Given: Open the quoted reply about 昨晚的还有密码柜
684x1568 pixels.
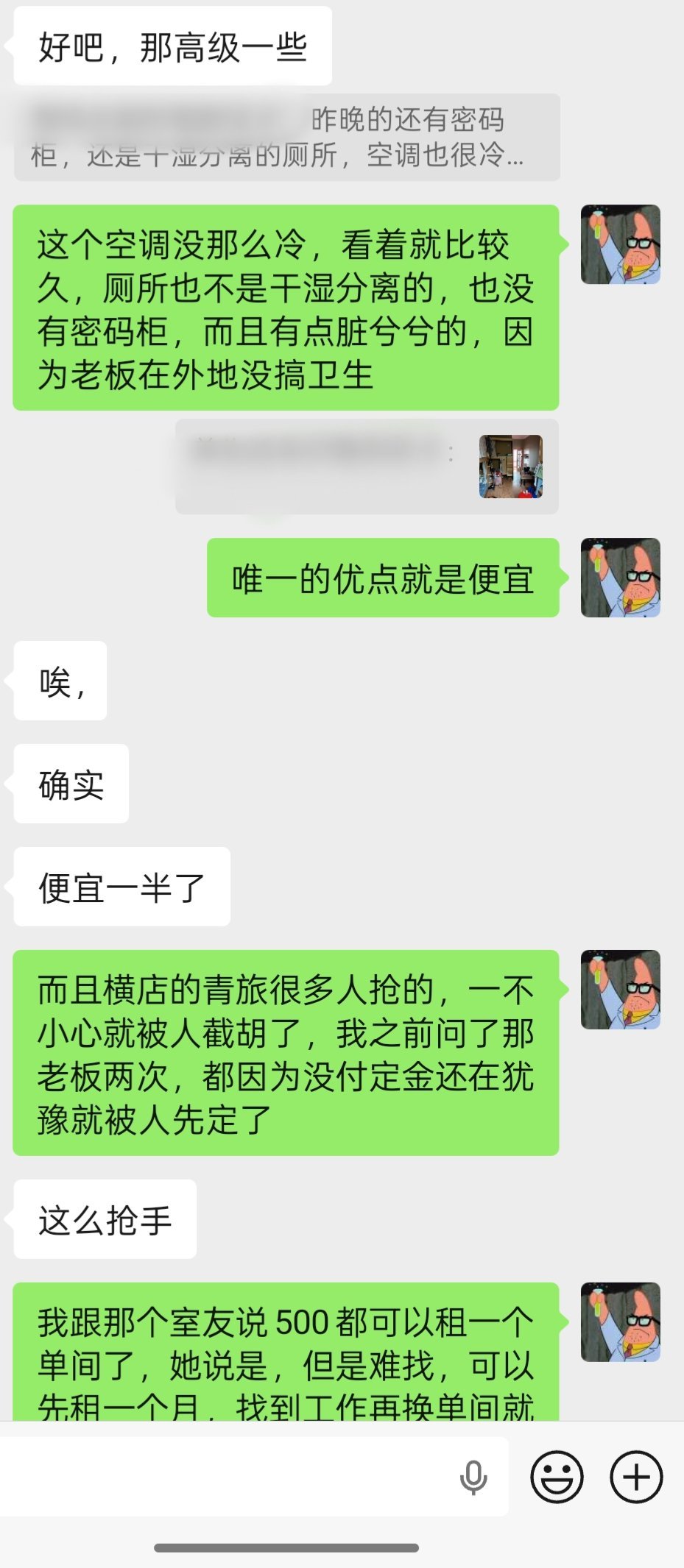Looking at the screenshot, I should point(286,138).
